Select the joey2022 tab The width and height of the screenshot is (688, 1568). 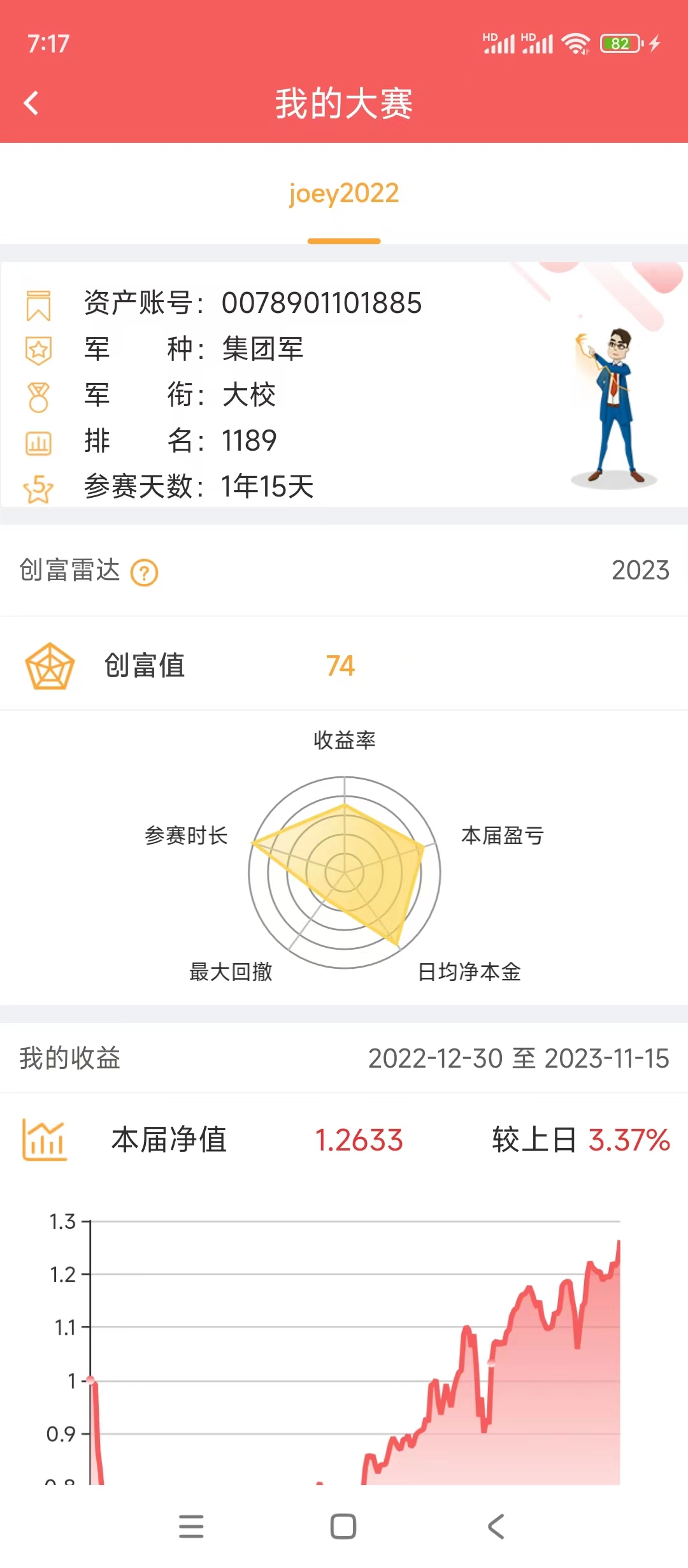(344, 194)
